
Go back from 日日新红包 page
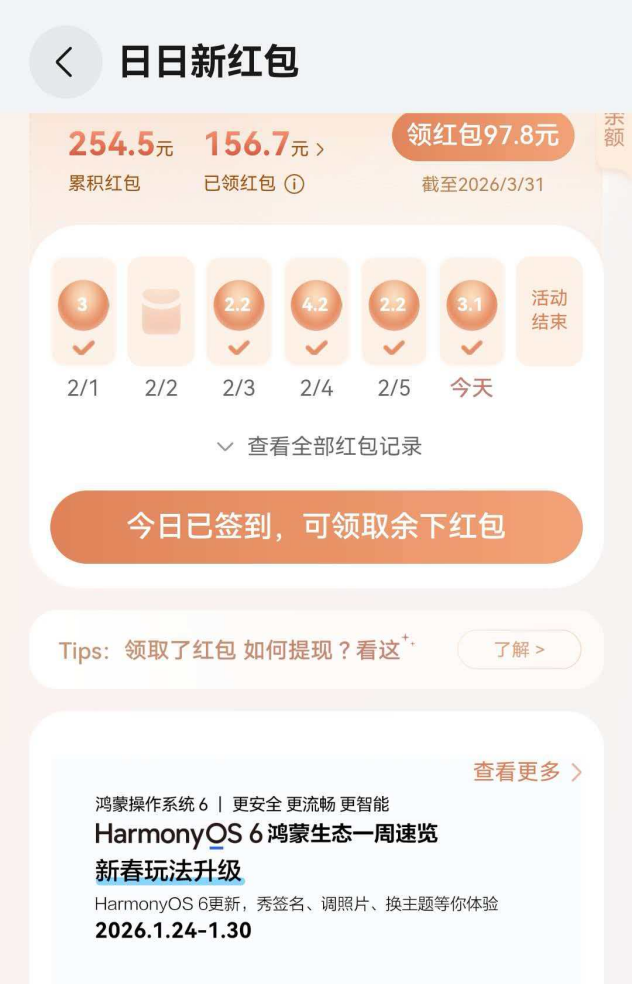[65, 62]
